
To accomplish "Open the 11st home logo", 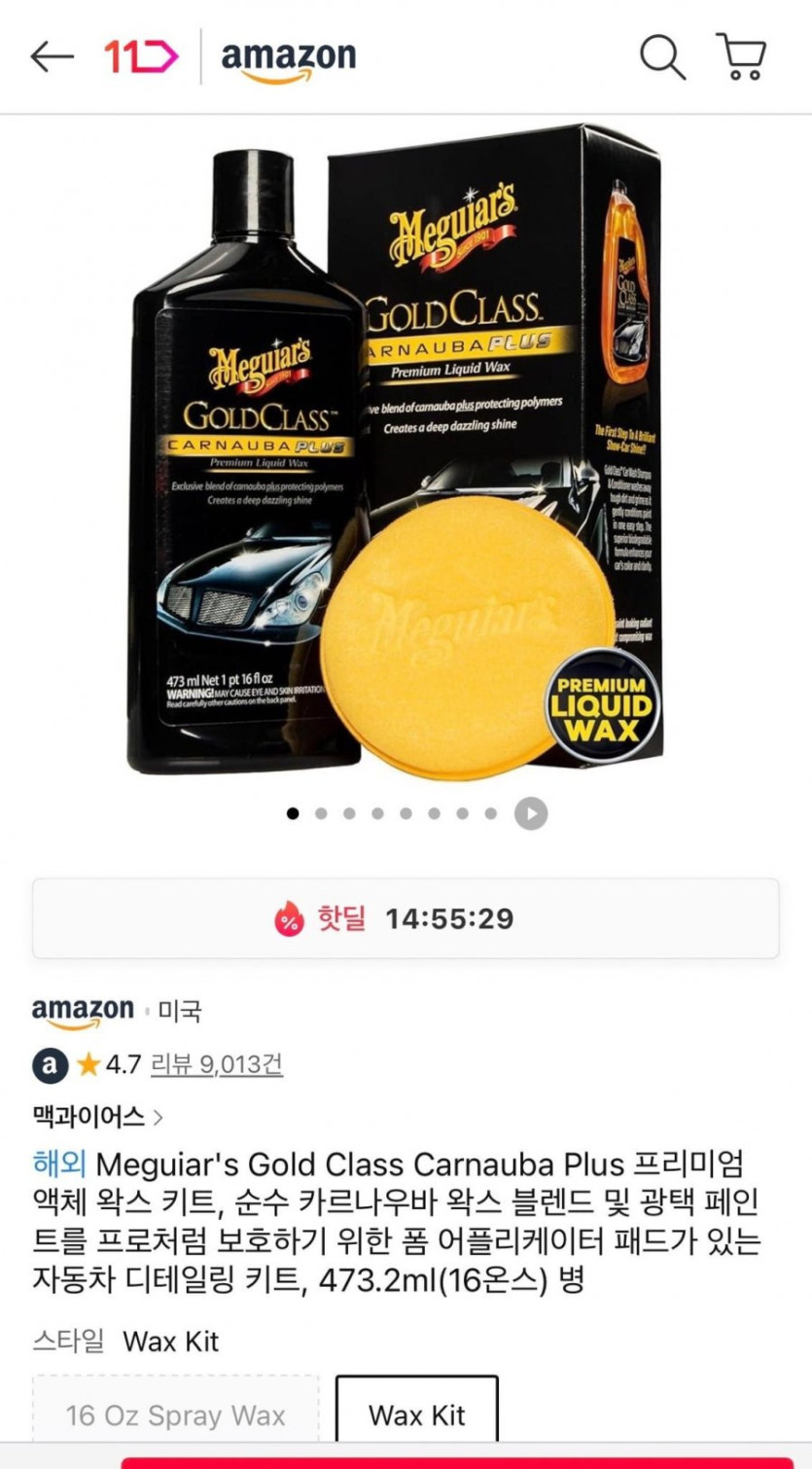I will click(x=141, y=57).
